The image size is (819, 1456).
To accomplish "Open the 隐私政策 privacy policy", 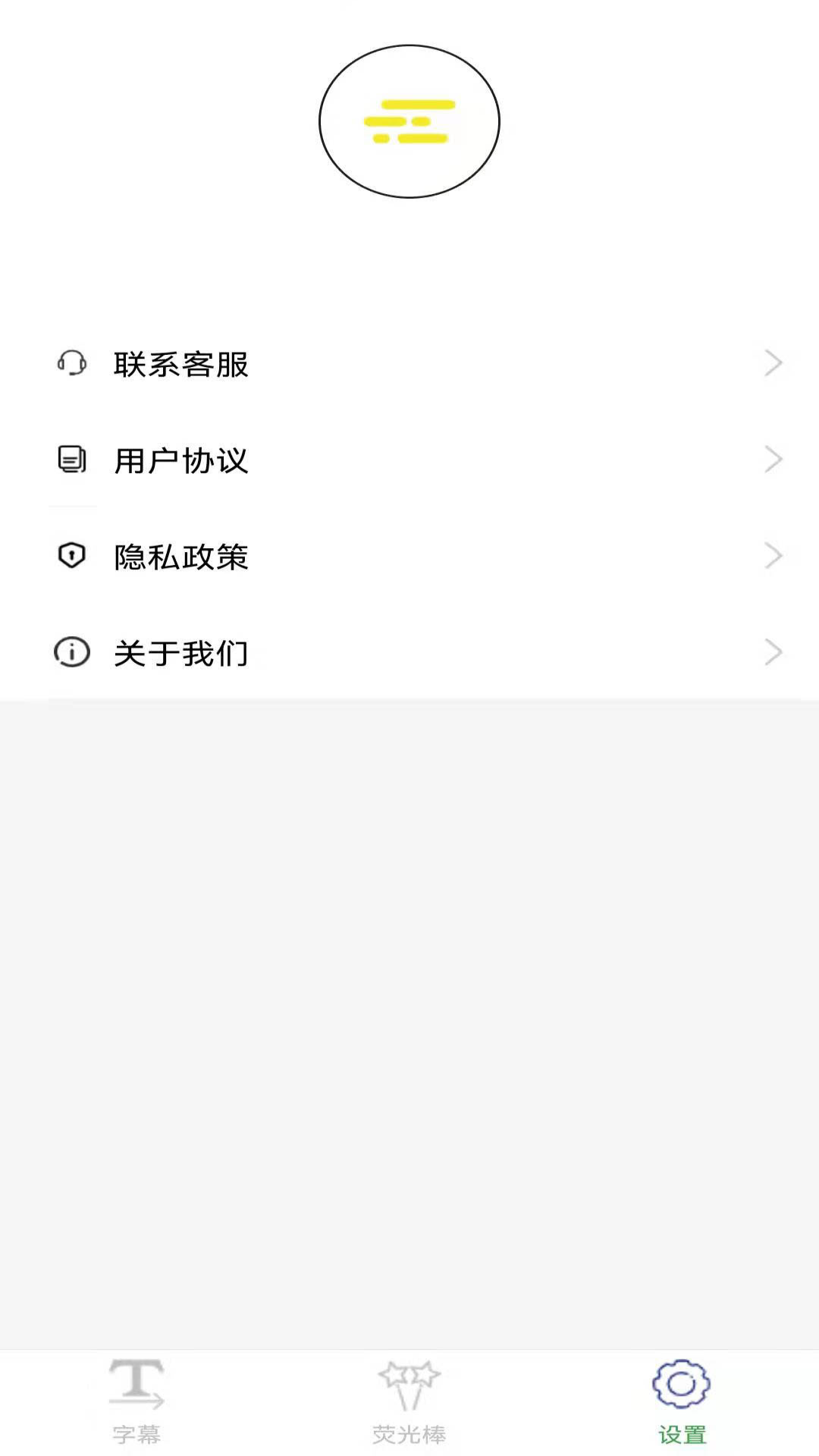I will (x=409, y=557).
